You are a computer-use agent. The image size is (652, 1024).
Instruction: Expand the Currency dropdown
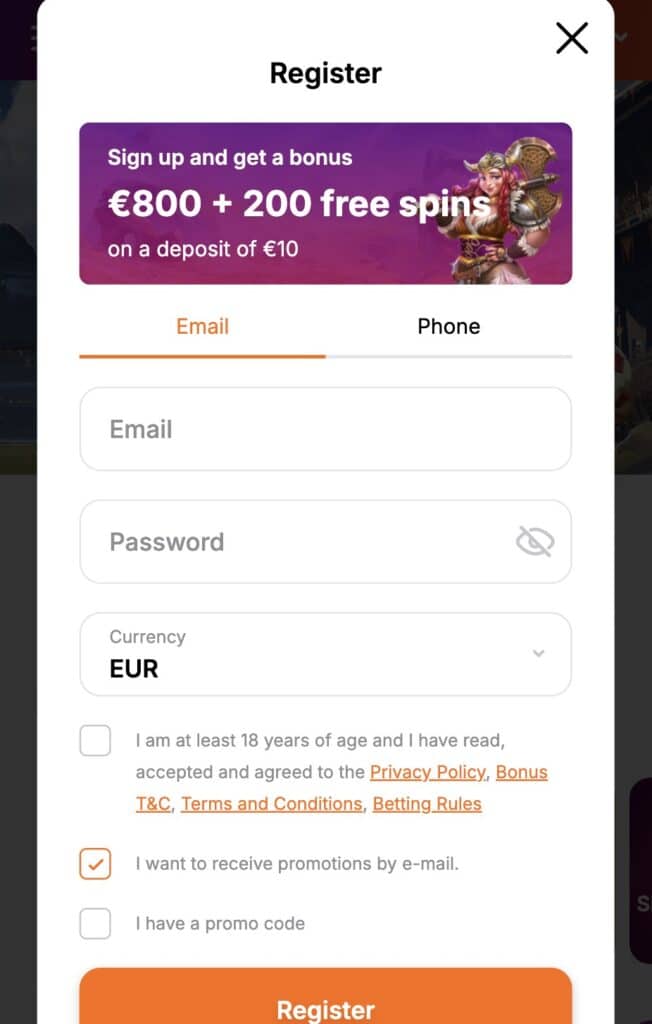(325, 654)
